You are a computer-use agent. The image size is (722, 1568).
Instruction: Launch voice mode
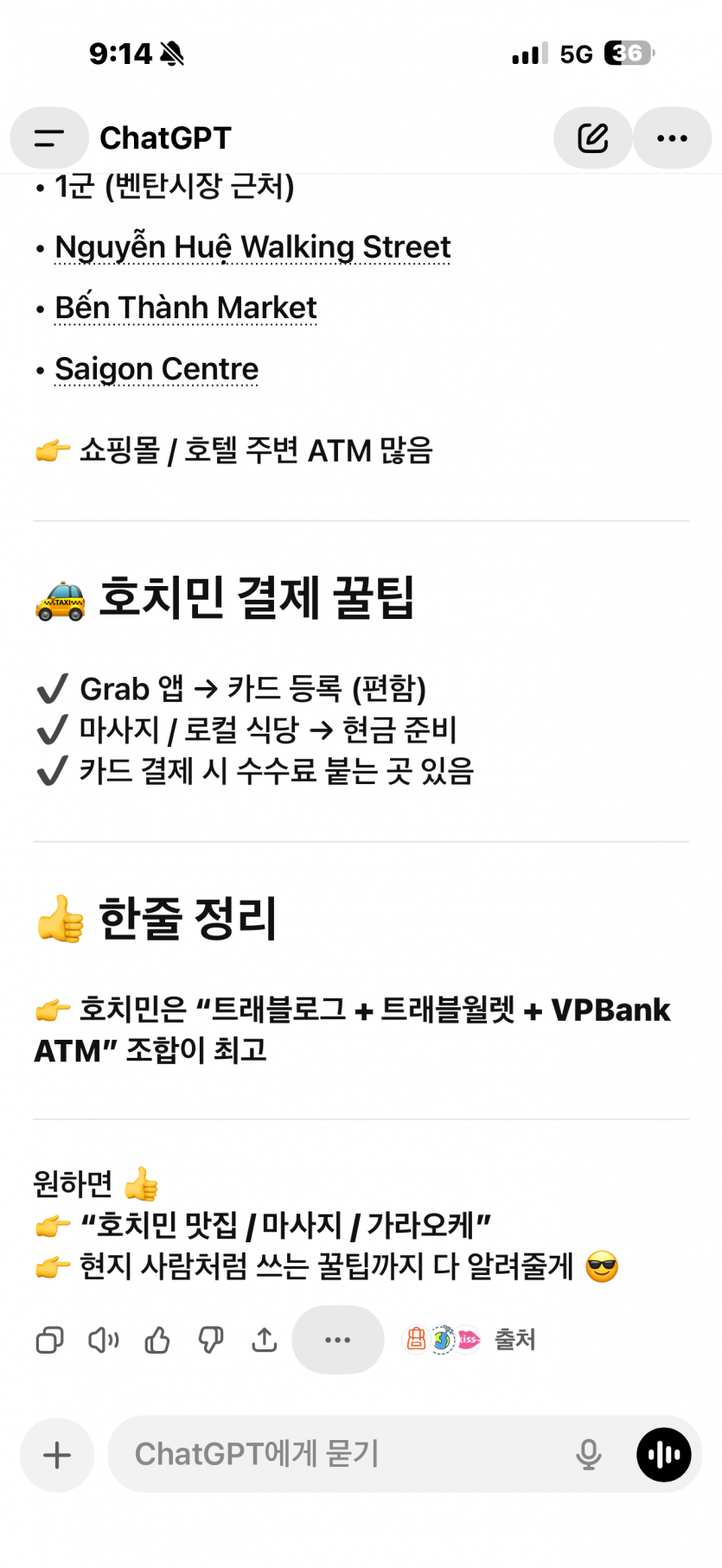point(664,1455)
